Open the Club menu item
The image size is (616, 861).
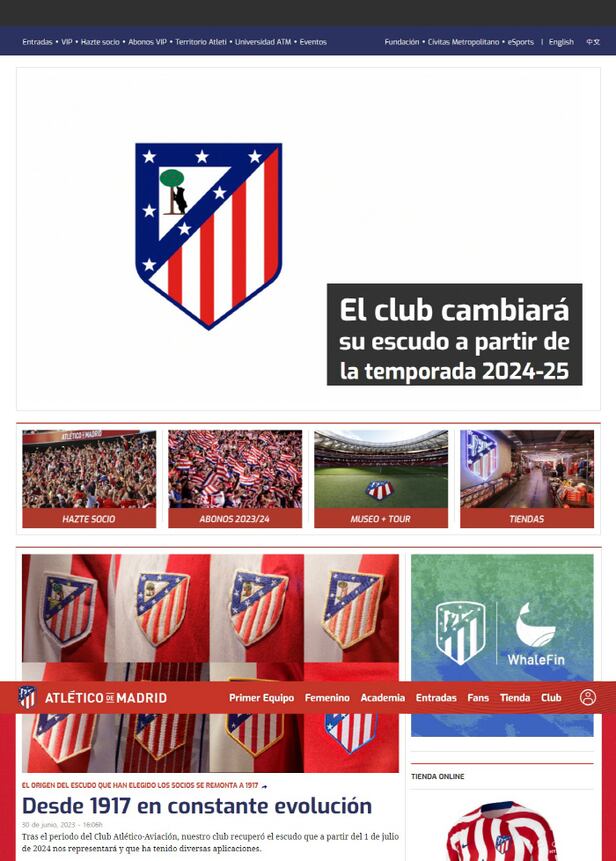tap(551, 698)
